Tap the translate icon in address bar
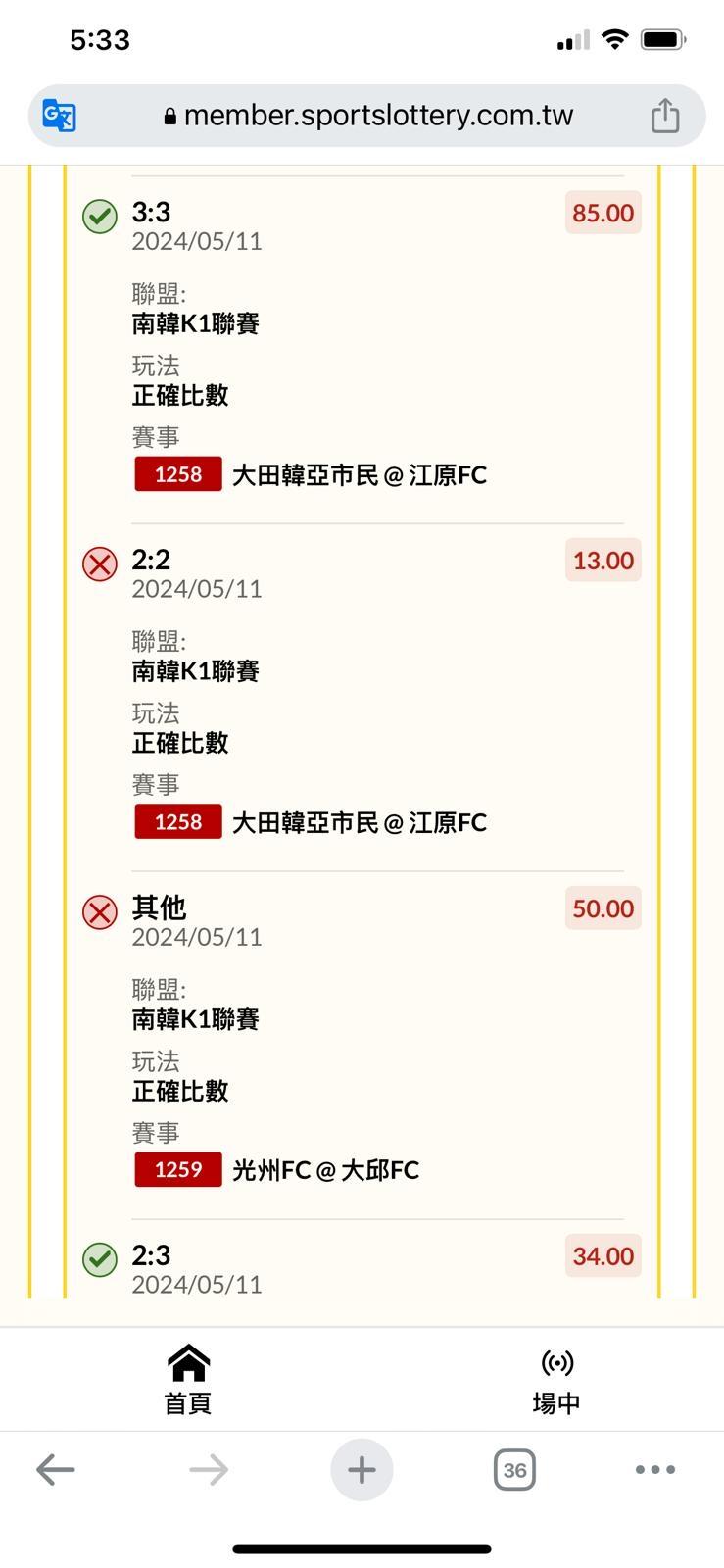 [60, 116]
